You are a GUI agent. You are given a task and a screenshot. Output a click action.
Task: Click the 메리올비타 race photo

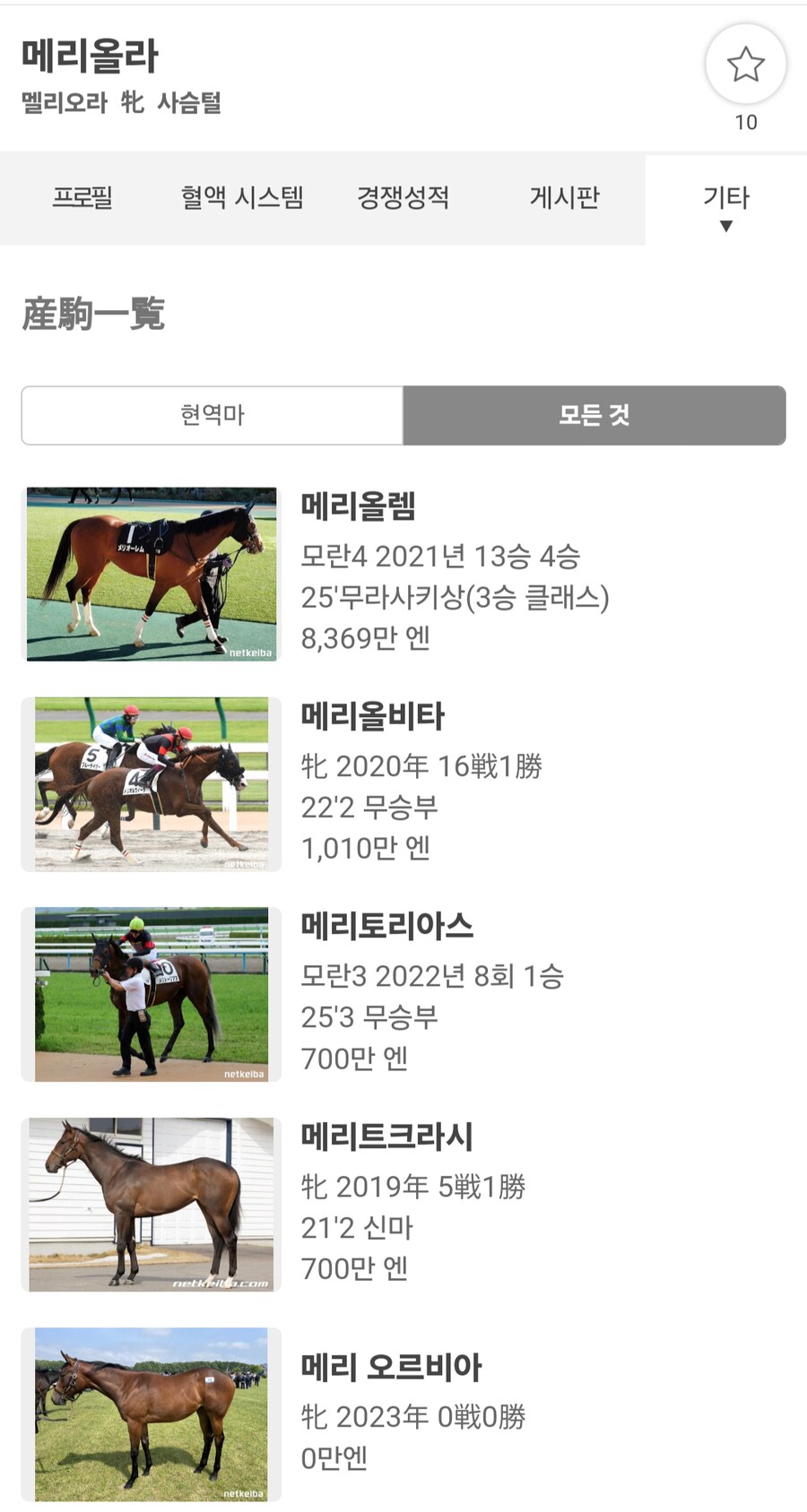[x=150, y=783]
